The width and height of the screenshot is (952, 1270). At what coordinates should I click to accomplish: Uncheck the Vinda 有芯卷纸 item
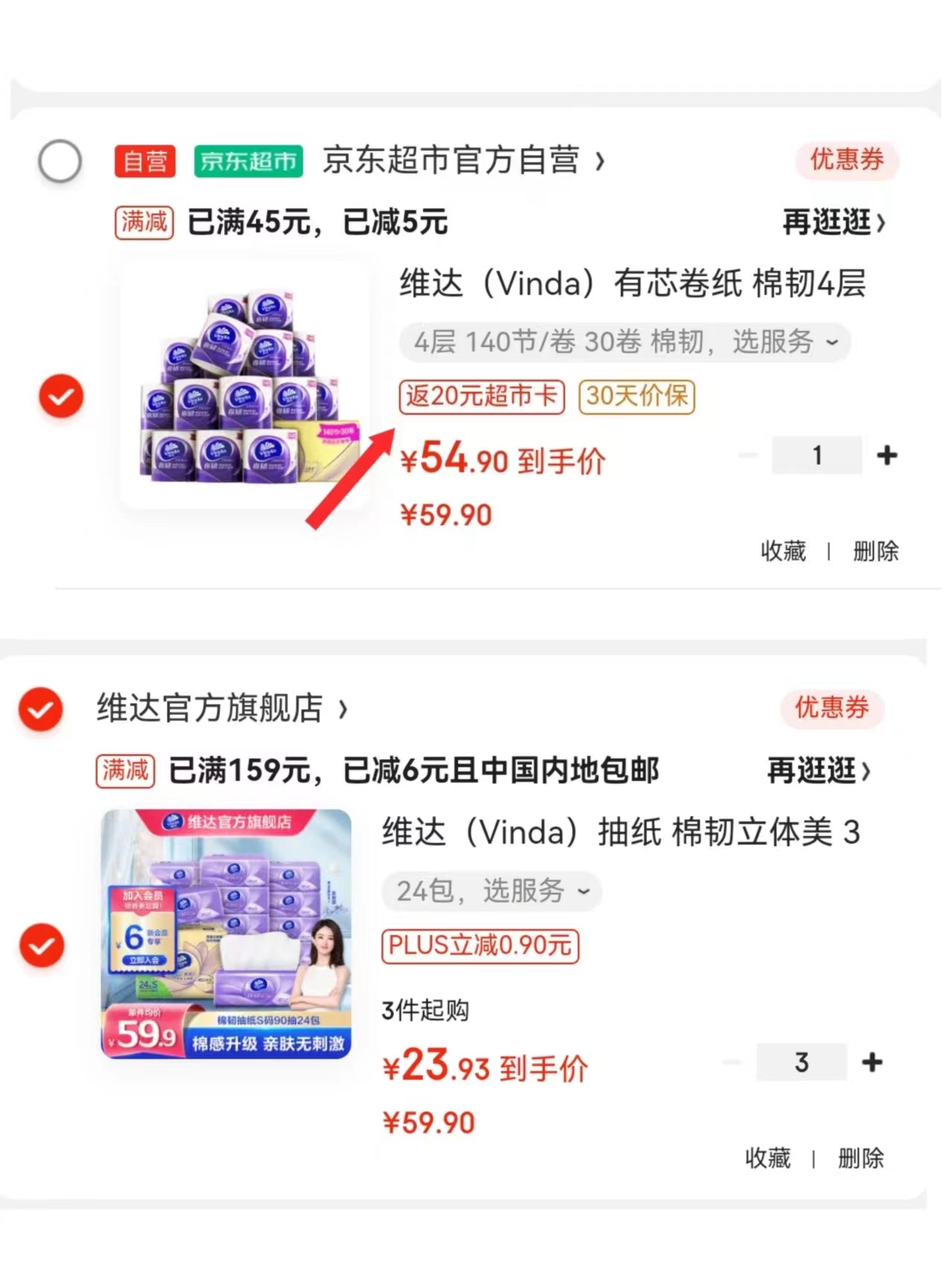pyautogui.click(x=61, y=396)
